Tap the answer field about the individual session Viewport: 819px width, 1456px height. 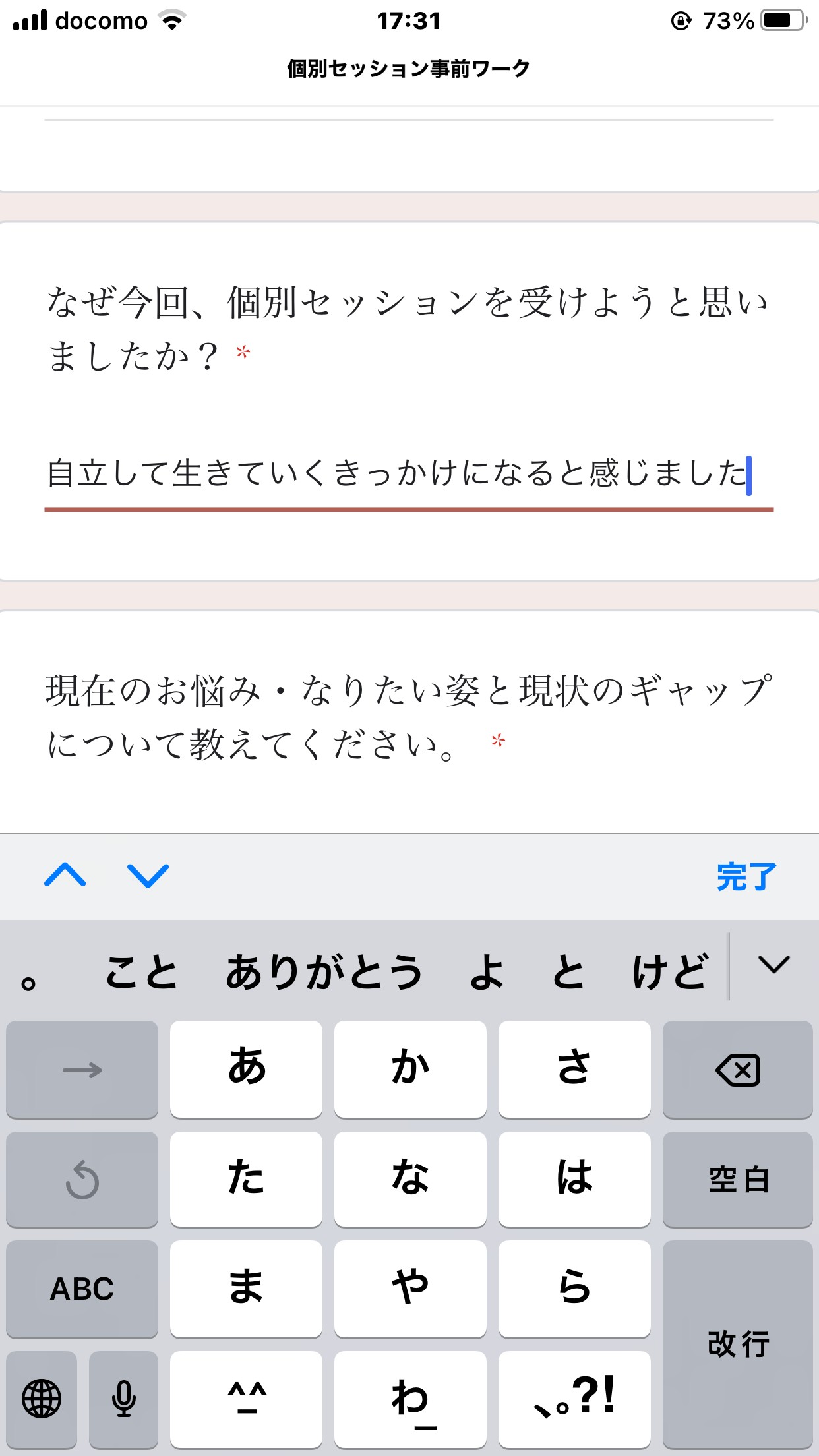409,475
